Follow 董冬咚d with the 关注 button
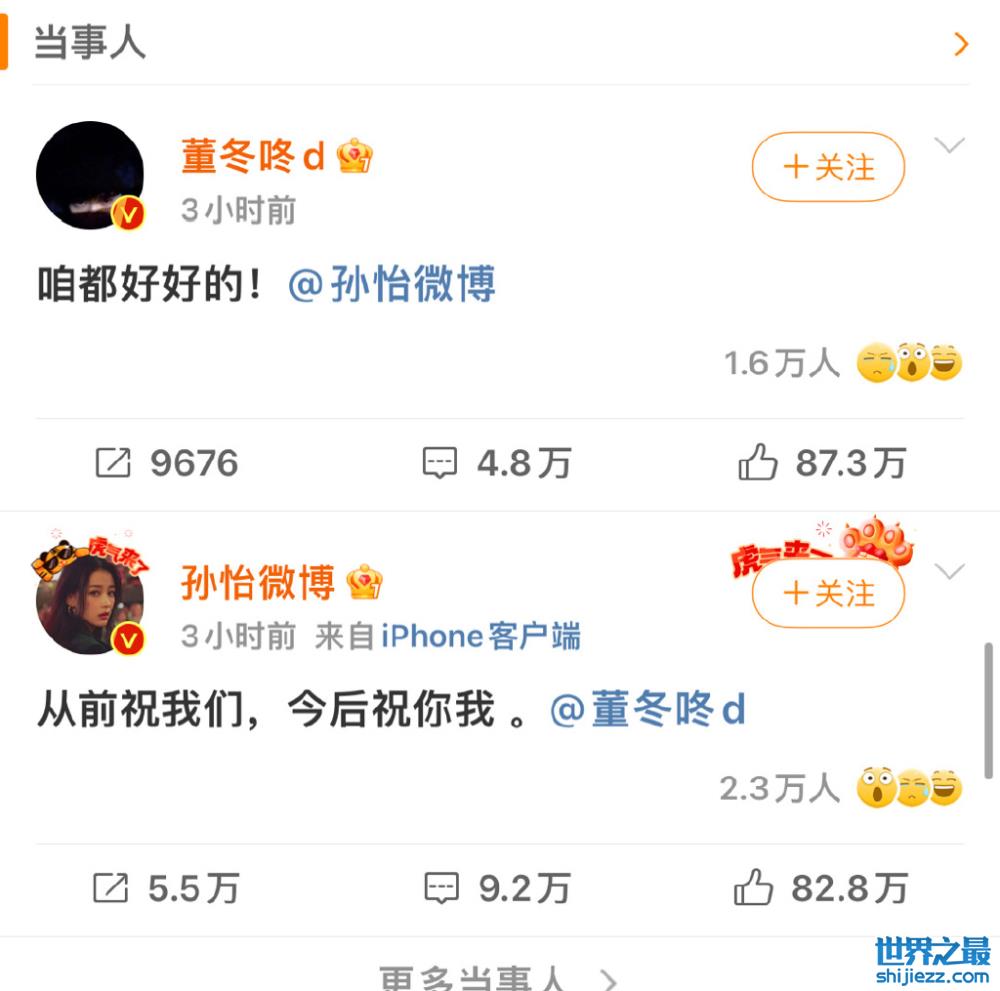 coord(828,167)
